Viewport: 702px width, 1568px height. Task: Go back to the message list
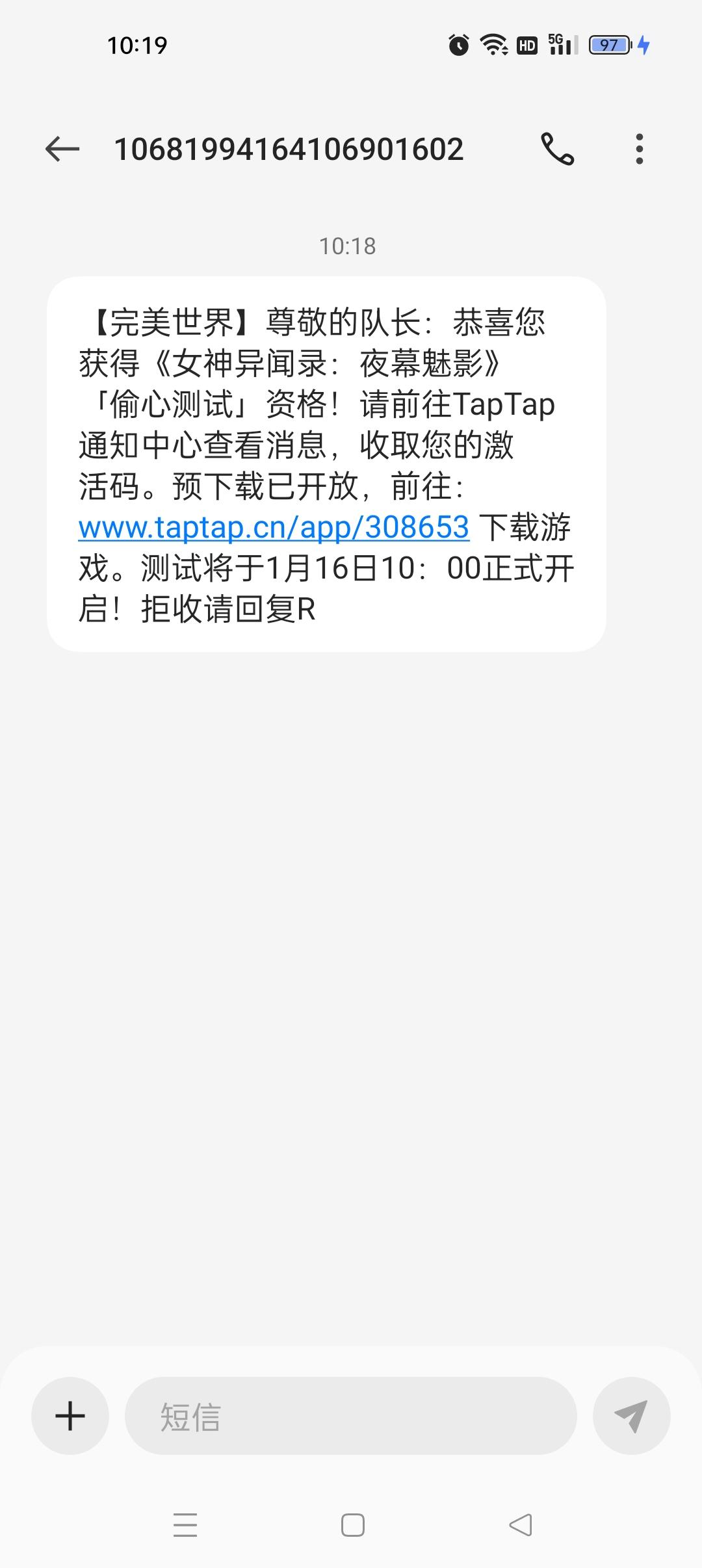[62, 150]
